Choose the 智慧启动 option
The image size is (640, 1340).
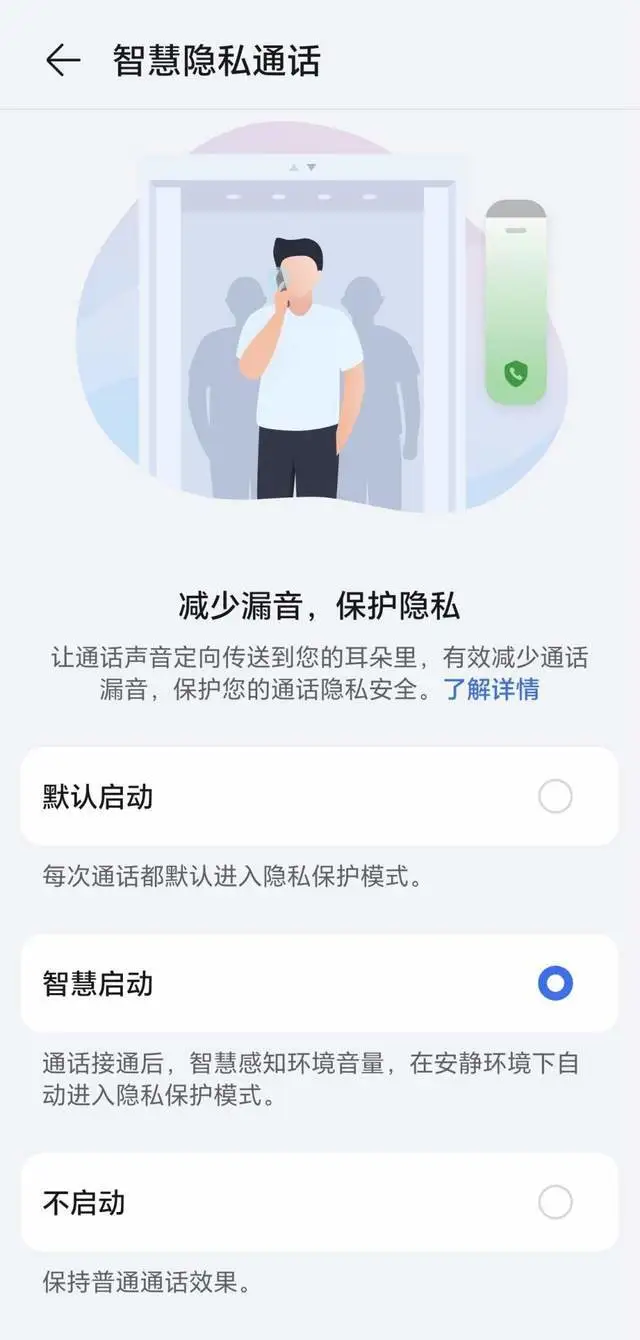coord(555,984)
